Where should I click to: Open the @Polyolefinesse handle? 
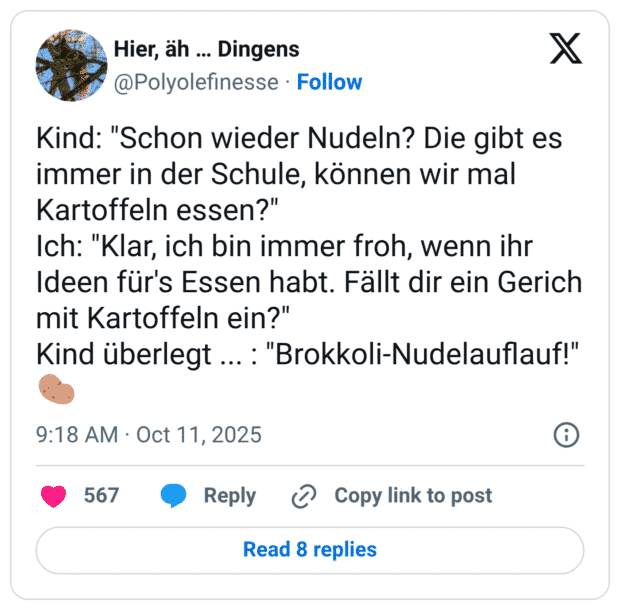(x=197, y=83)
